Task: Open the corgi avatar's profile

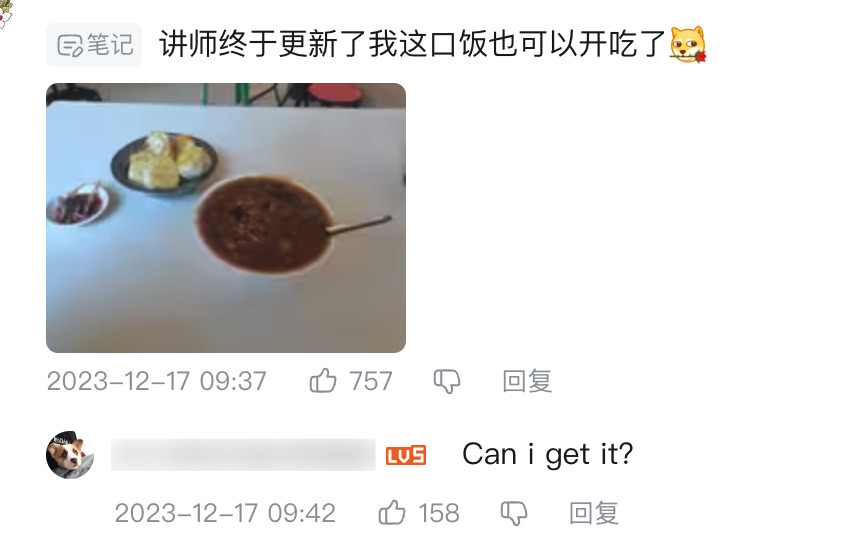Action: tap(70, 455)
